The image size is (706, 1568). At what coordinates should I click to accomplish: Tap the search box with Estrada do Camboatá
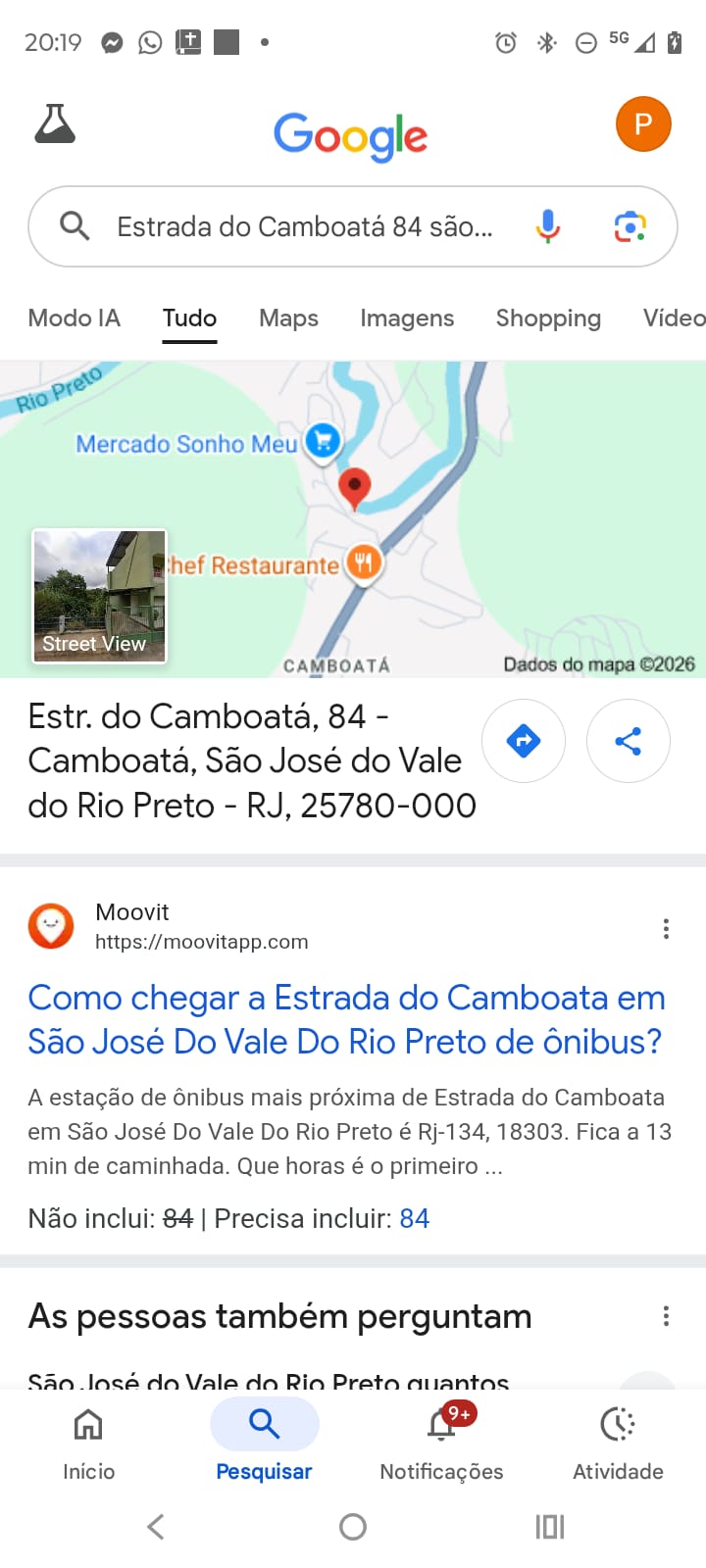304,226
